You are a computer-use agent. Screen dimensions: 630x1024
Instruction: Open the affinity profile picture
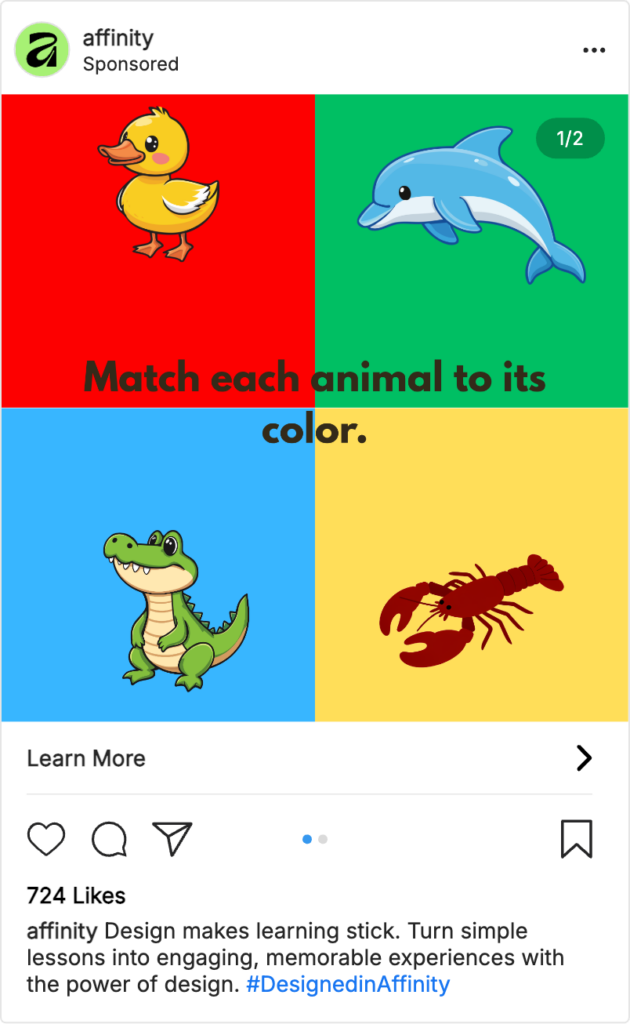click(x=41, y=50)
